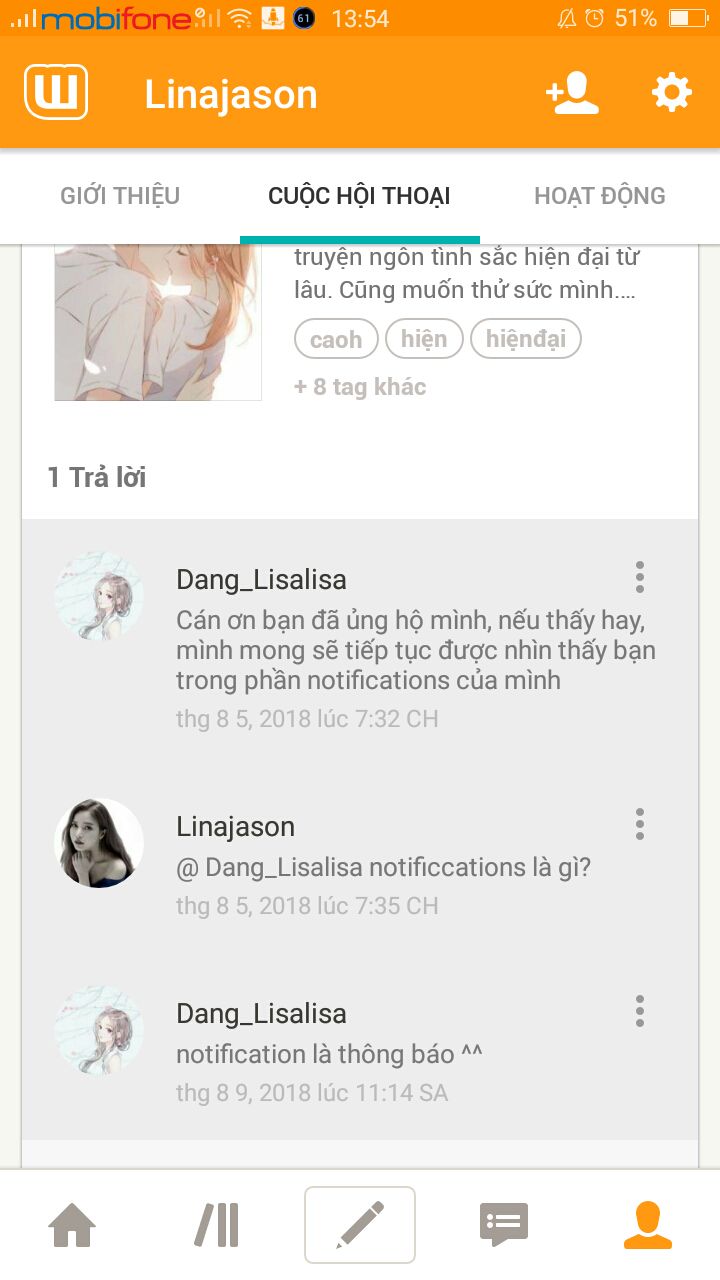Open the story cover image
Image resolution: width=720 pixels, height=1280 pixels.
[x=158, y=322]
